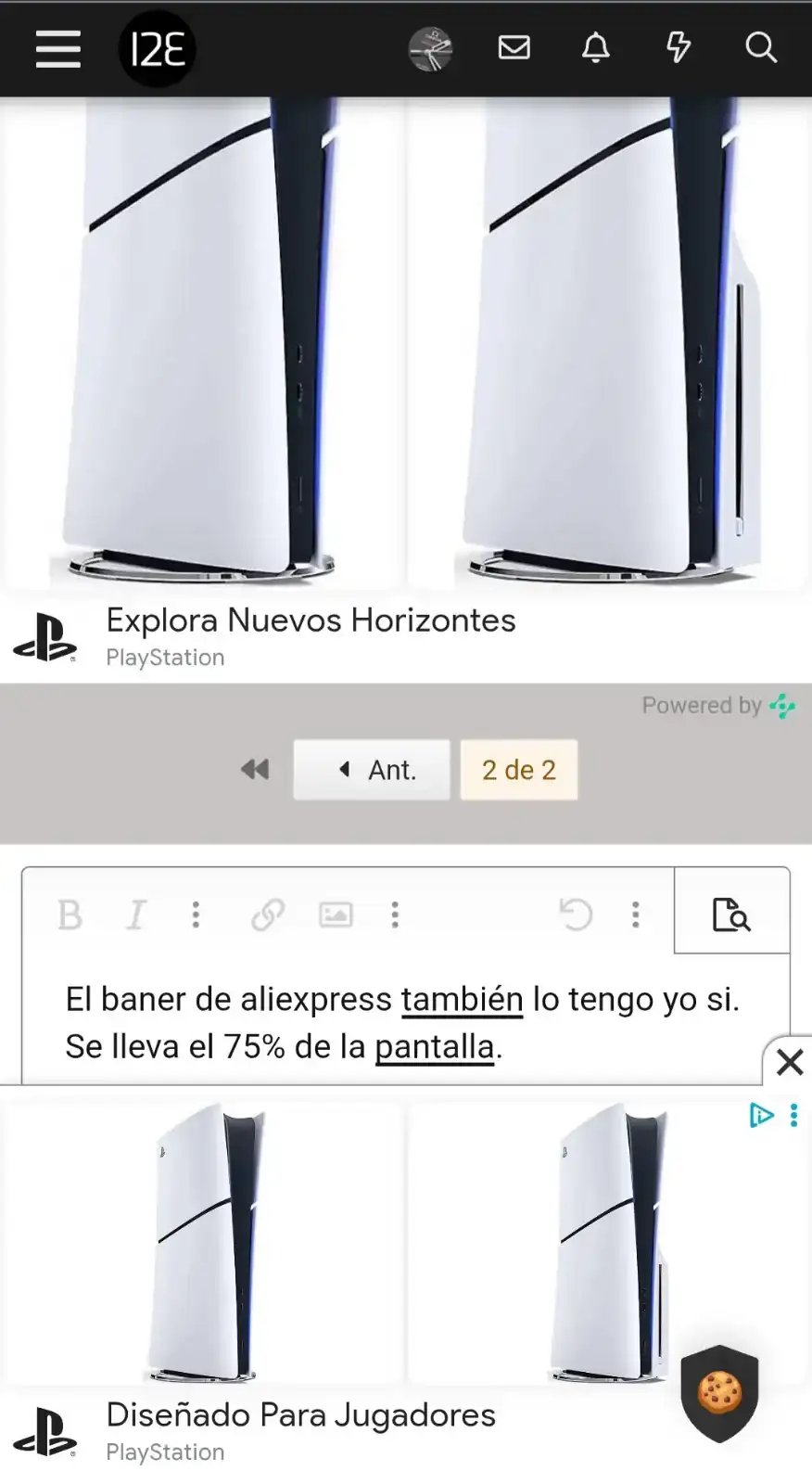812x1484 pixels.
Task: Go to the I2E forum home logo
Action: point(158,49)
